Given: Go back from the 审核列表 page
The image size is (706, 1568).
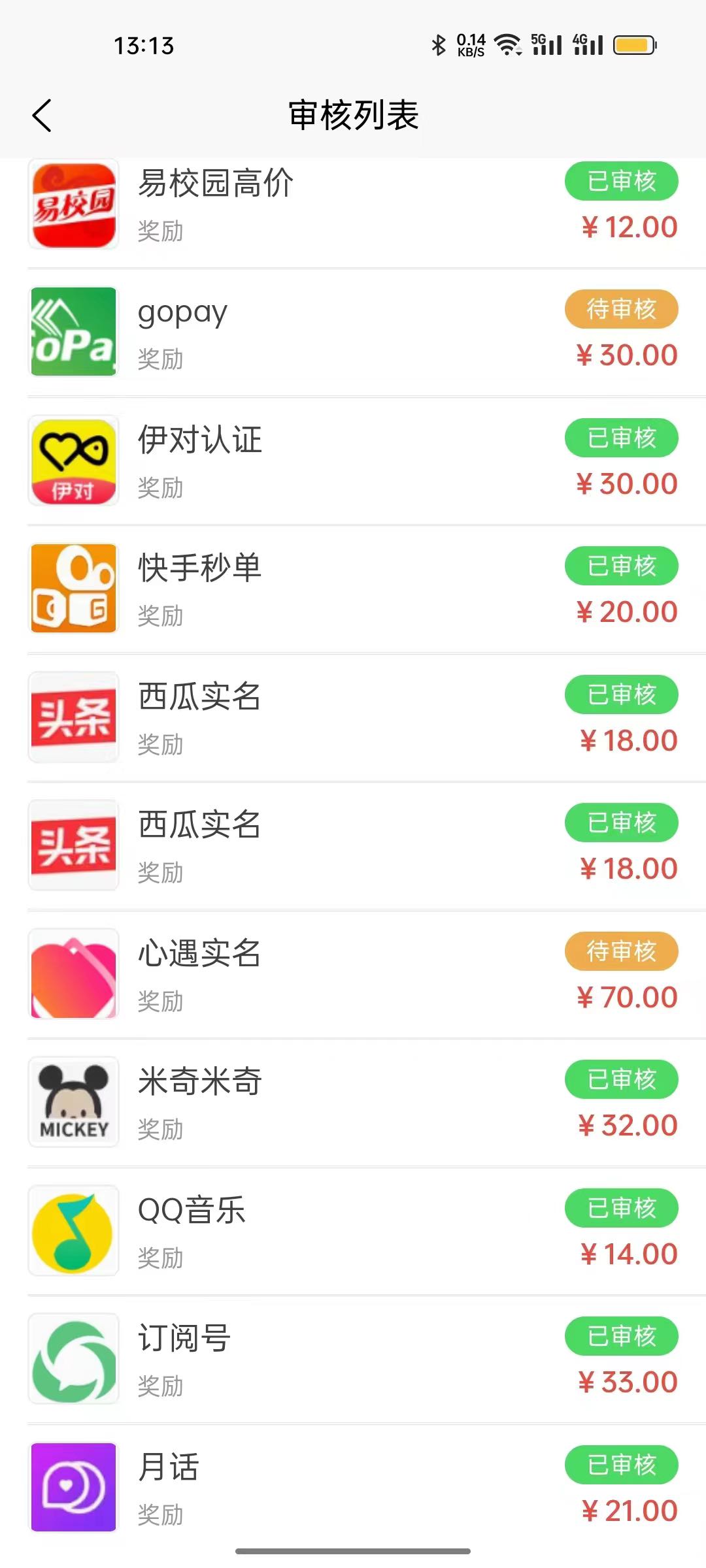Looking at the screenshot, I should pyautogui.click(x=42, y=116).
